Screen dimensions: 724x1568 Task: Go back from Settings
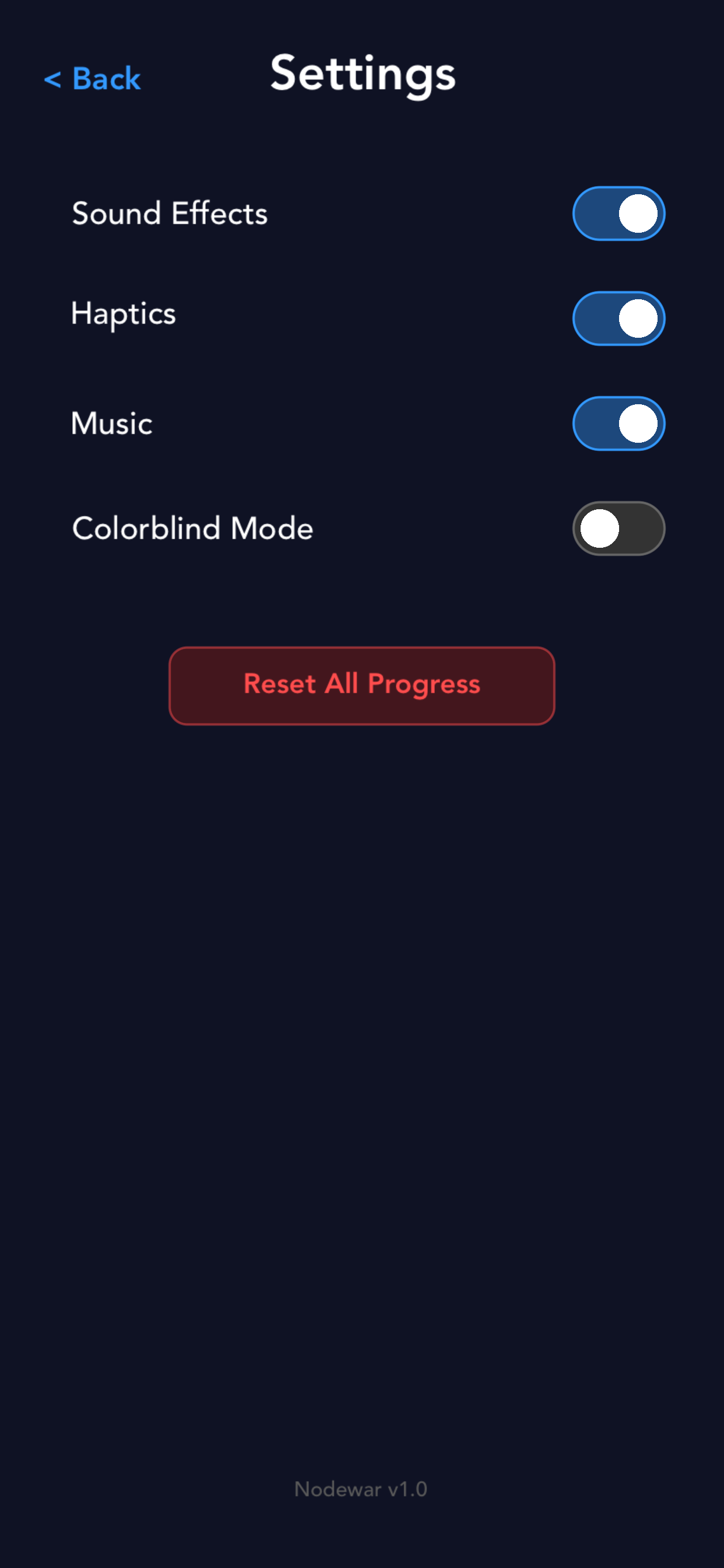[93, 79]
